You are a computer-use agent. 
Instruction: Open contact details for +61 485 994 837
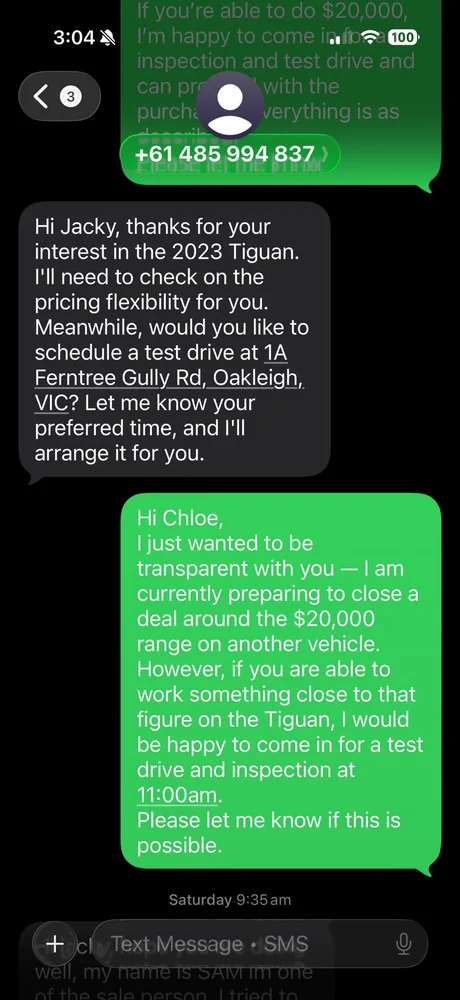pos(230,154)
